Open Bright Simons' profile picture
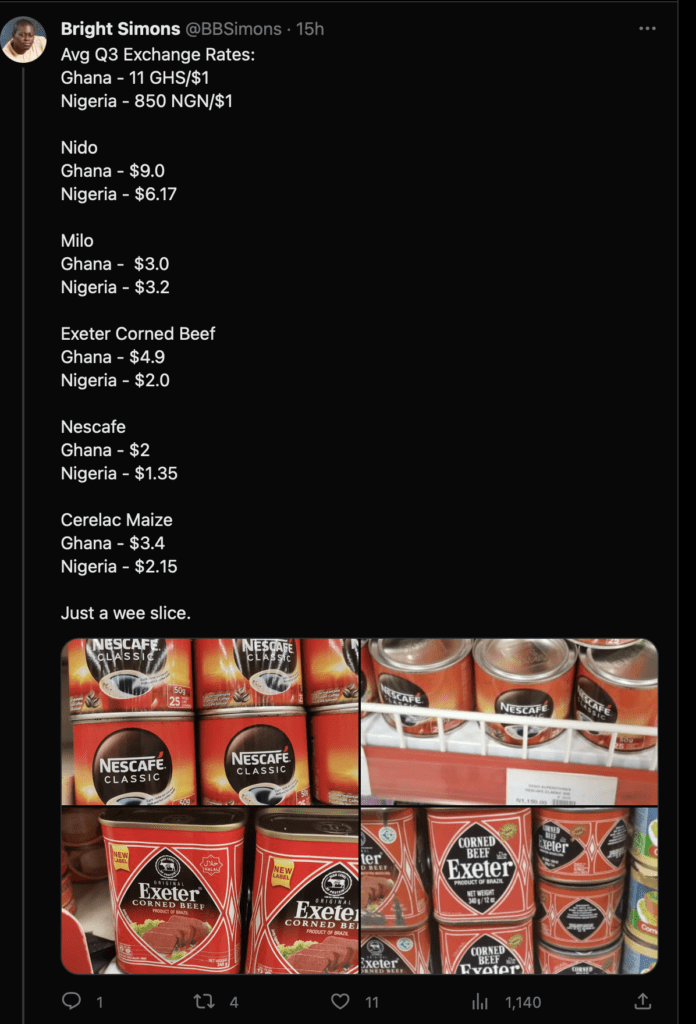 [x=24, y=40]
